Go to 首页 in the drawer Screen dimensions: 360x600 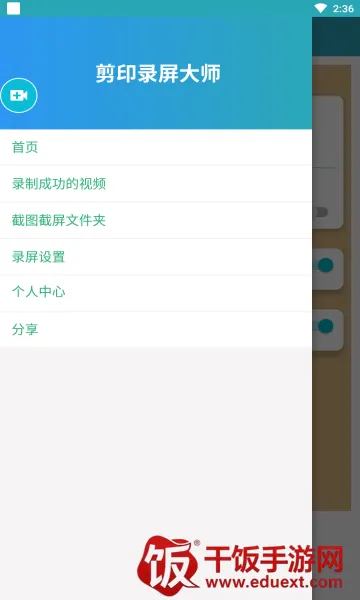click(156, 147)
